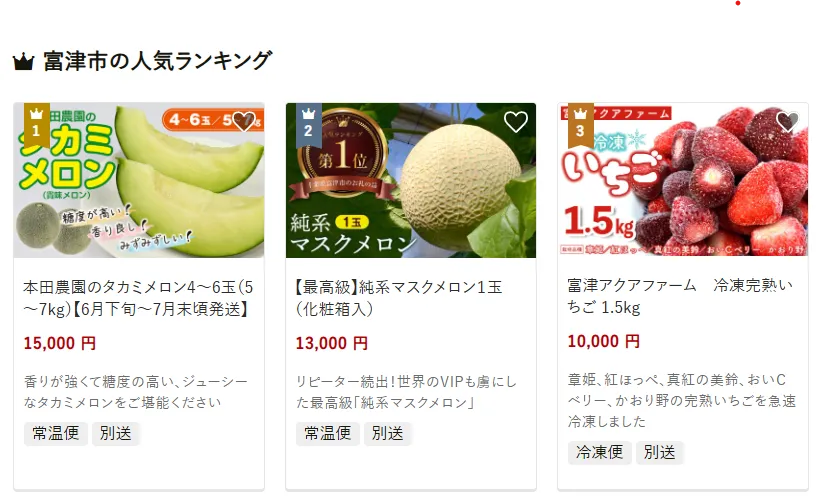Favorite the frozen strawberries 1.5kg item
This screenshot has width=822, height=502.
pos(787,122)
